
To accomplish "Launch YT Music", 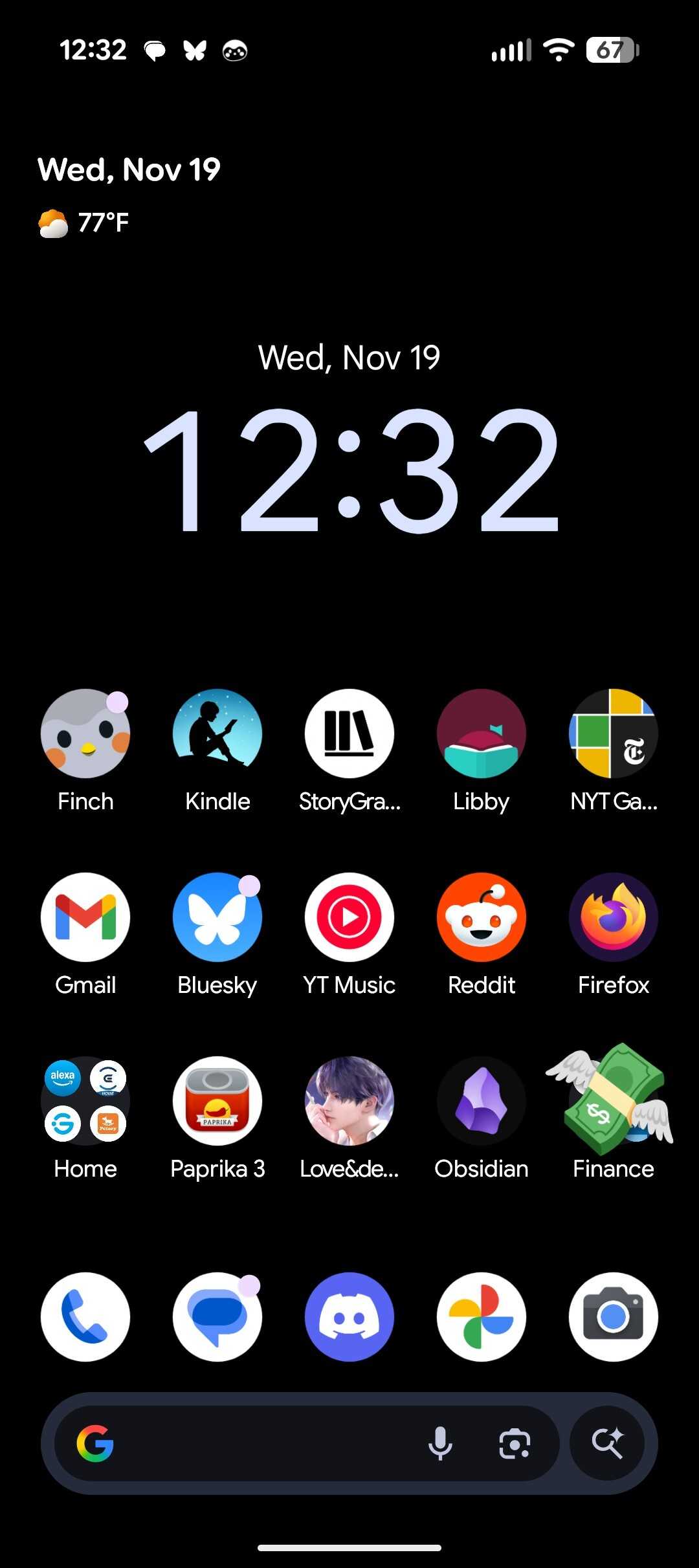I will (349, 917).
